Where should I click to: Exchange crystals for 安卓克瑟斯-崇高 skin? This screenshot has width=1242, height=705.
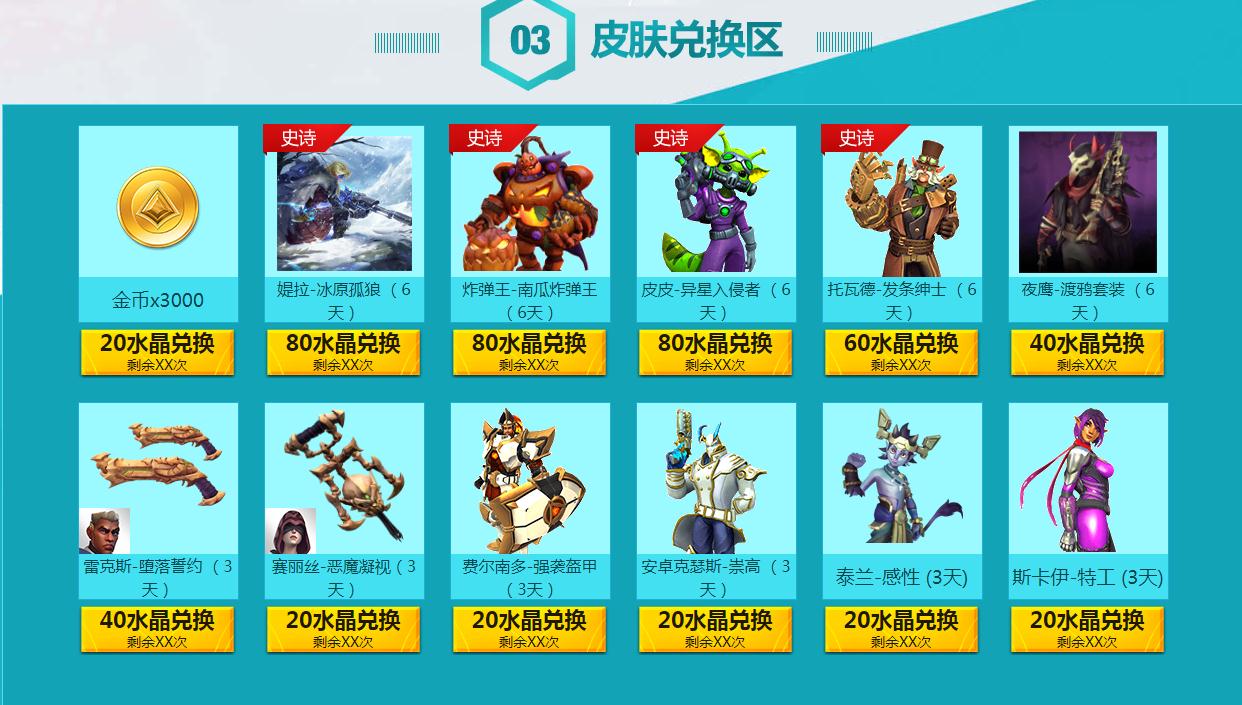(x=715, y=628)
